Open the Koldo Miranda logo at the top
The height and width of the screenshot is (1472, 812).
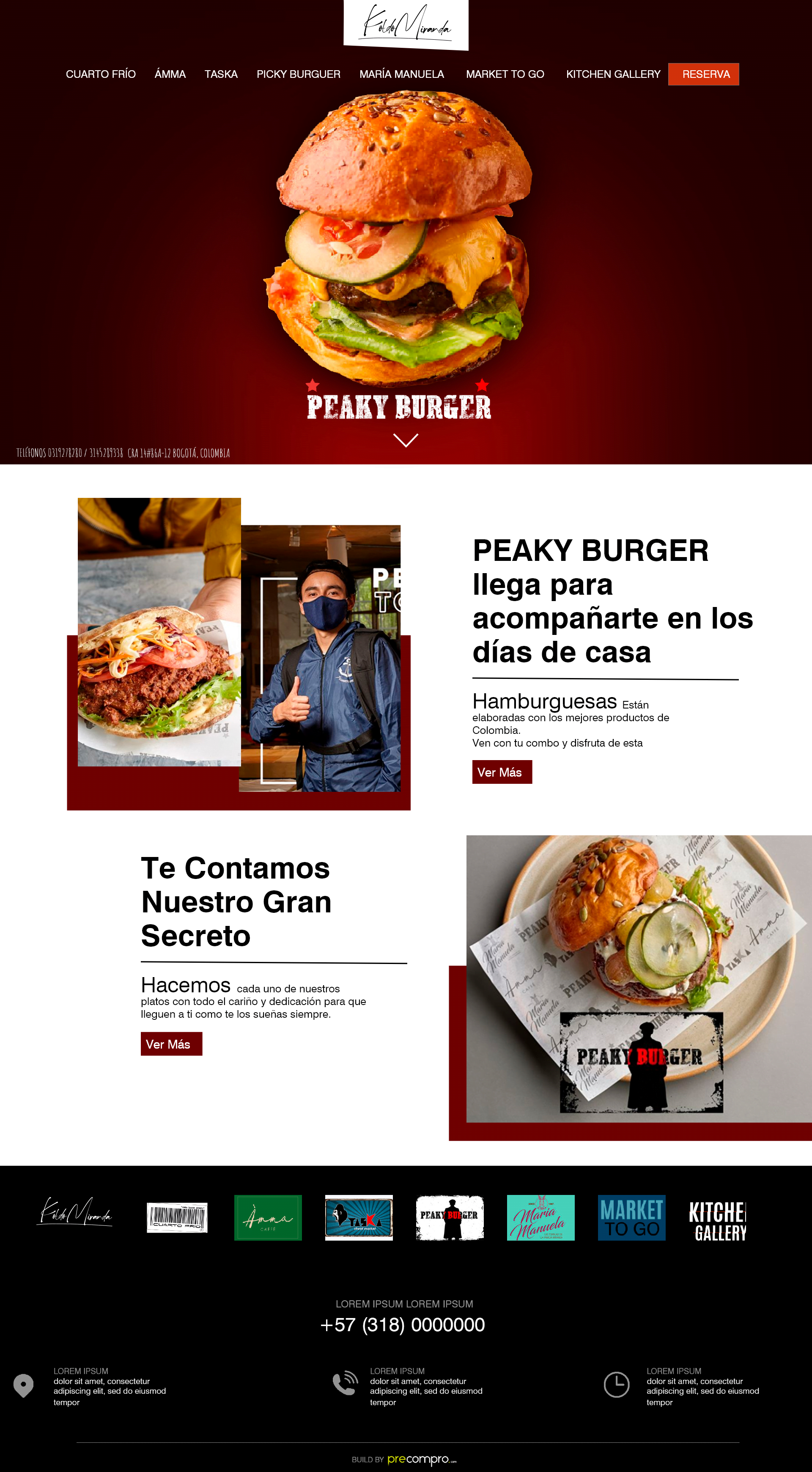point(406,24)
